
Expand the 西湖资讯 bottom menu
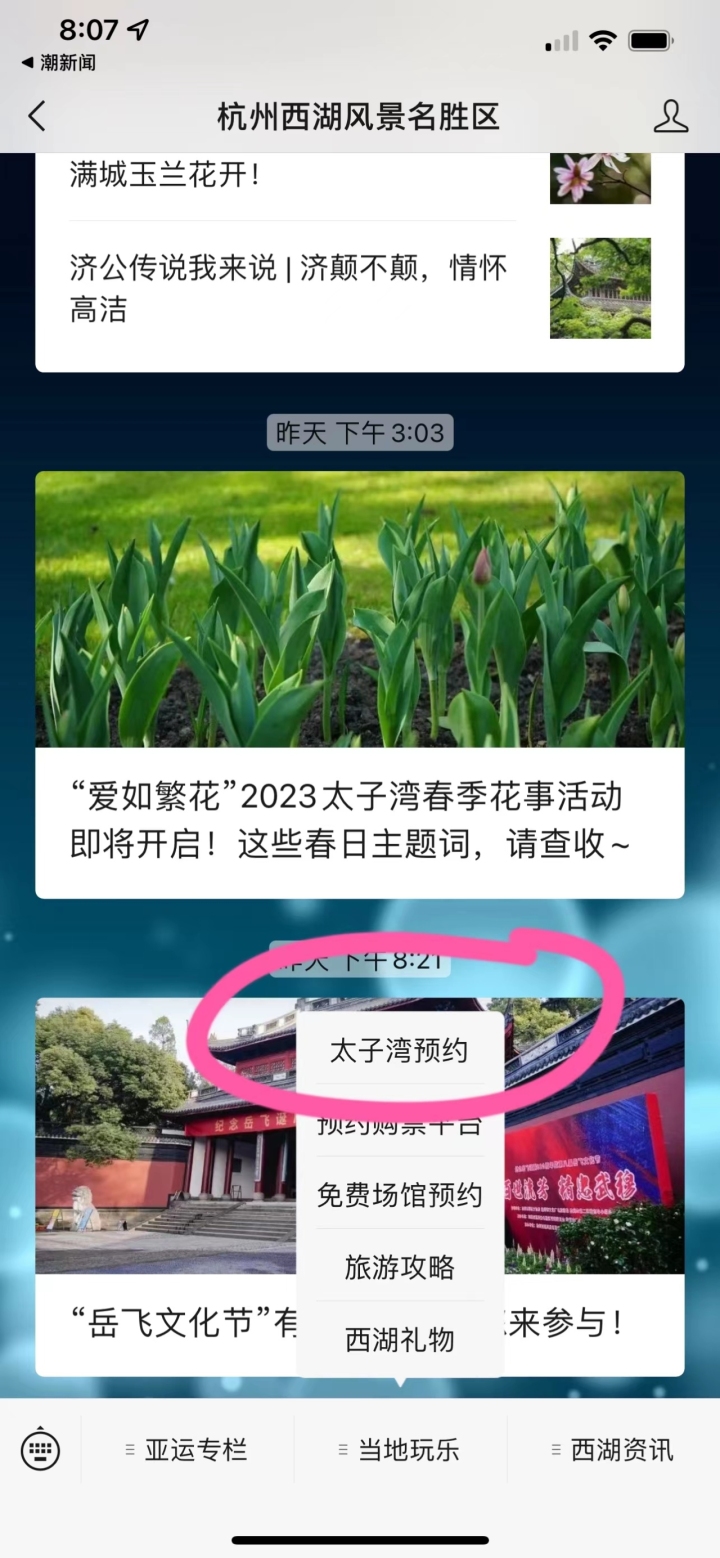pyautogui.click(x=613, y=1450)
